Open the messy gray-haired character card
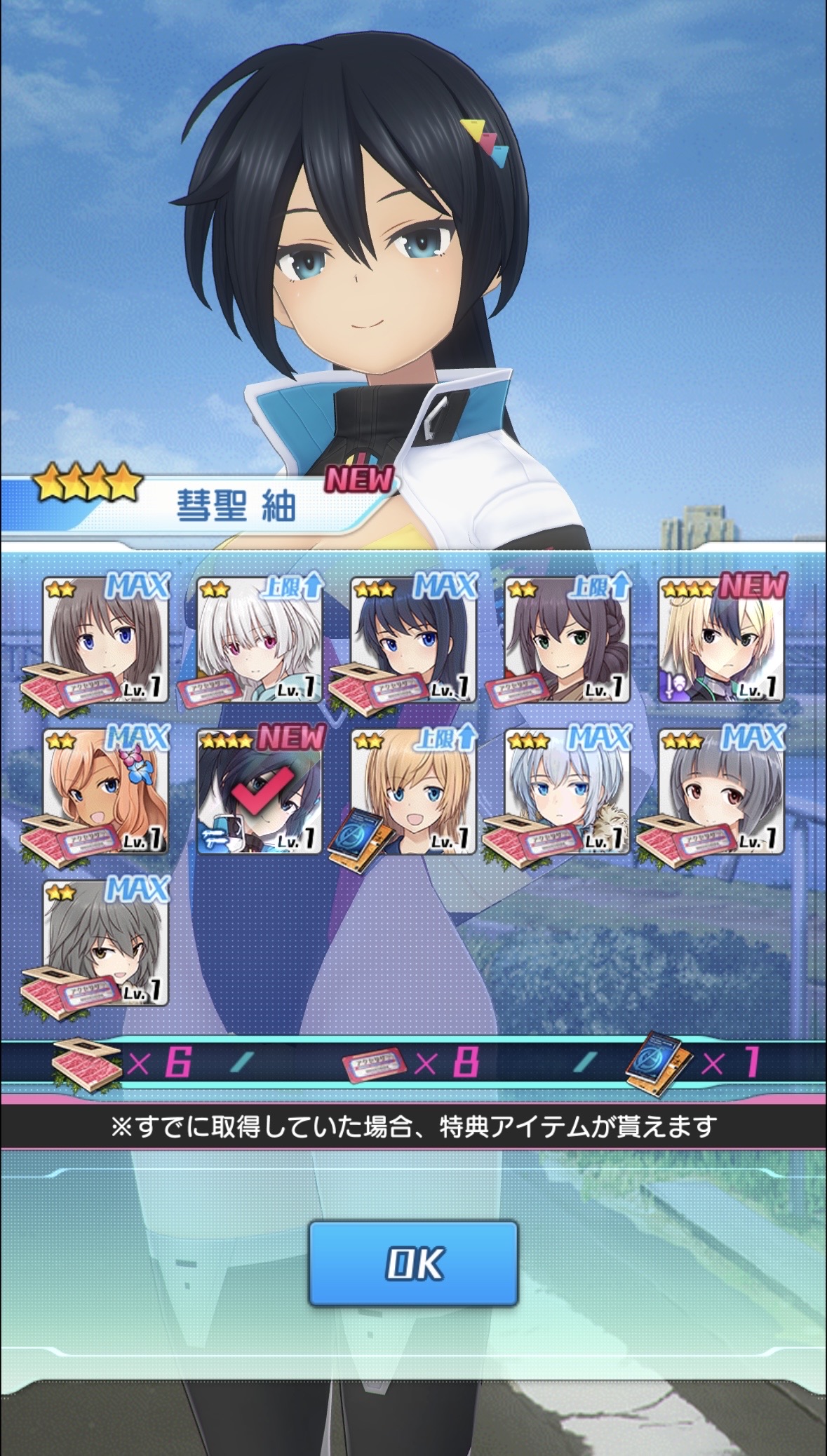The image size is (827, 1456). point(105,944)
